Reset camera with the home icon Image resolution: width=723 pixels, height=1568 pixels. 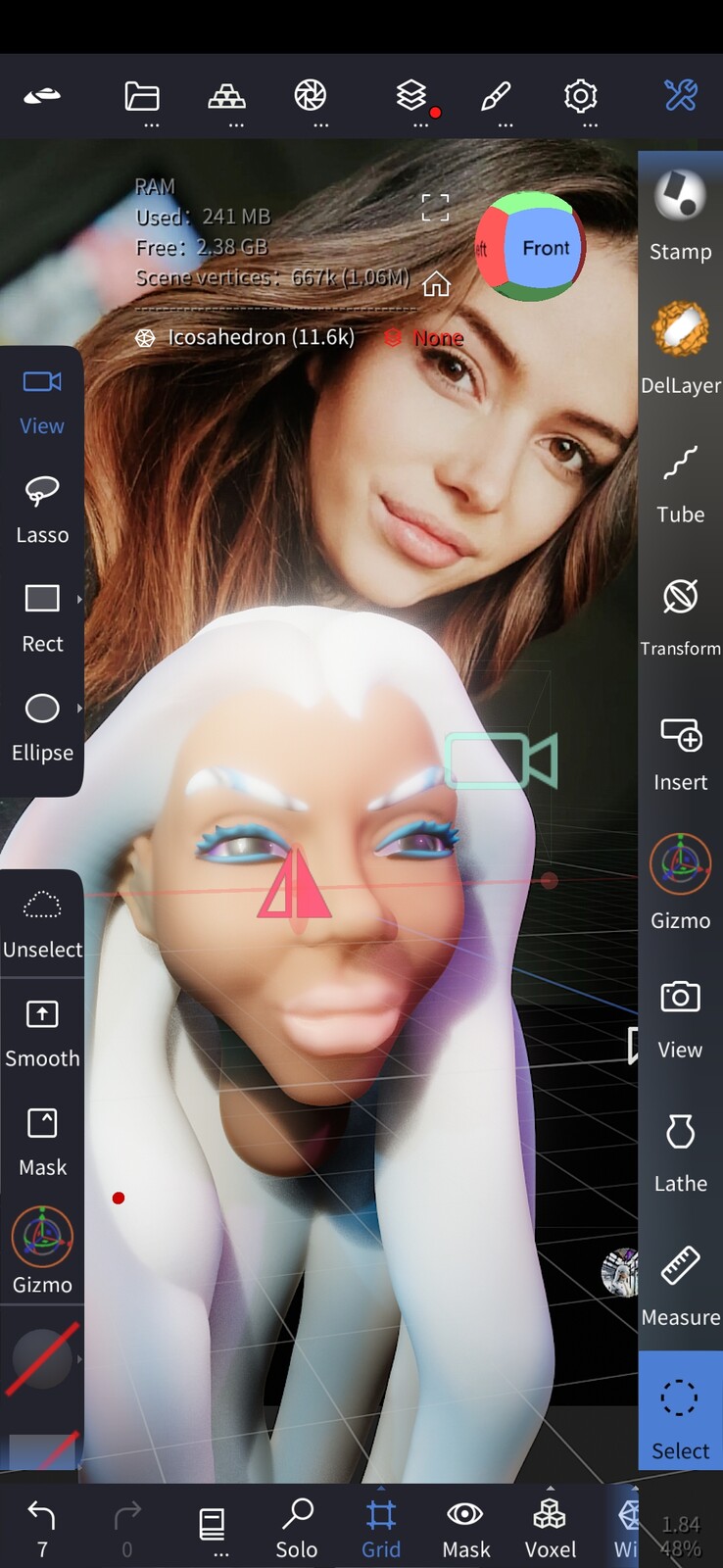tap(436, 284)
